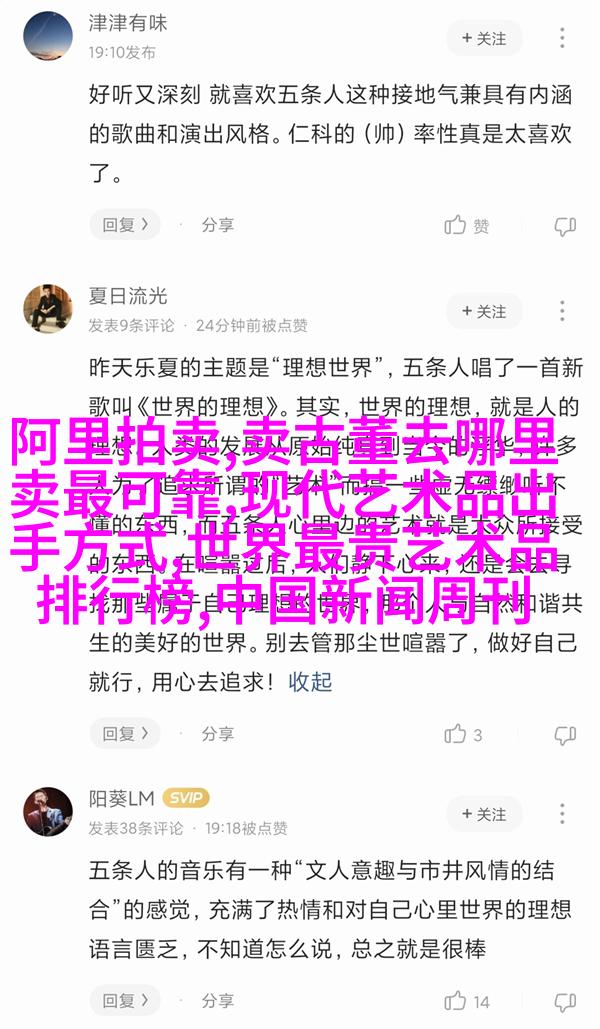600x1029 pixels.
Task: Reply to 夏日流光's comment
Action: [125, 734]
